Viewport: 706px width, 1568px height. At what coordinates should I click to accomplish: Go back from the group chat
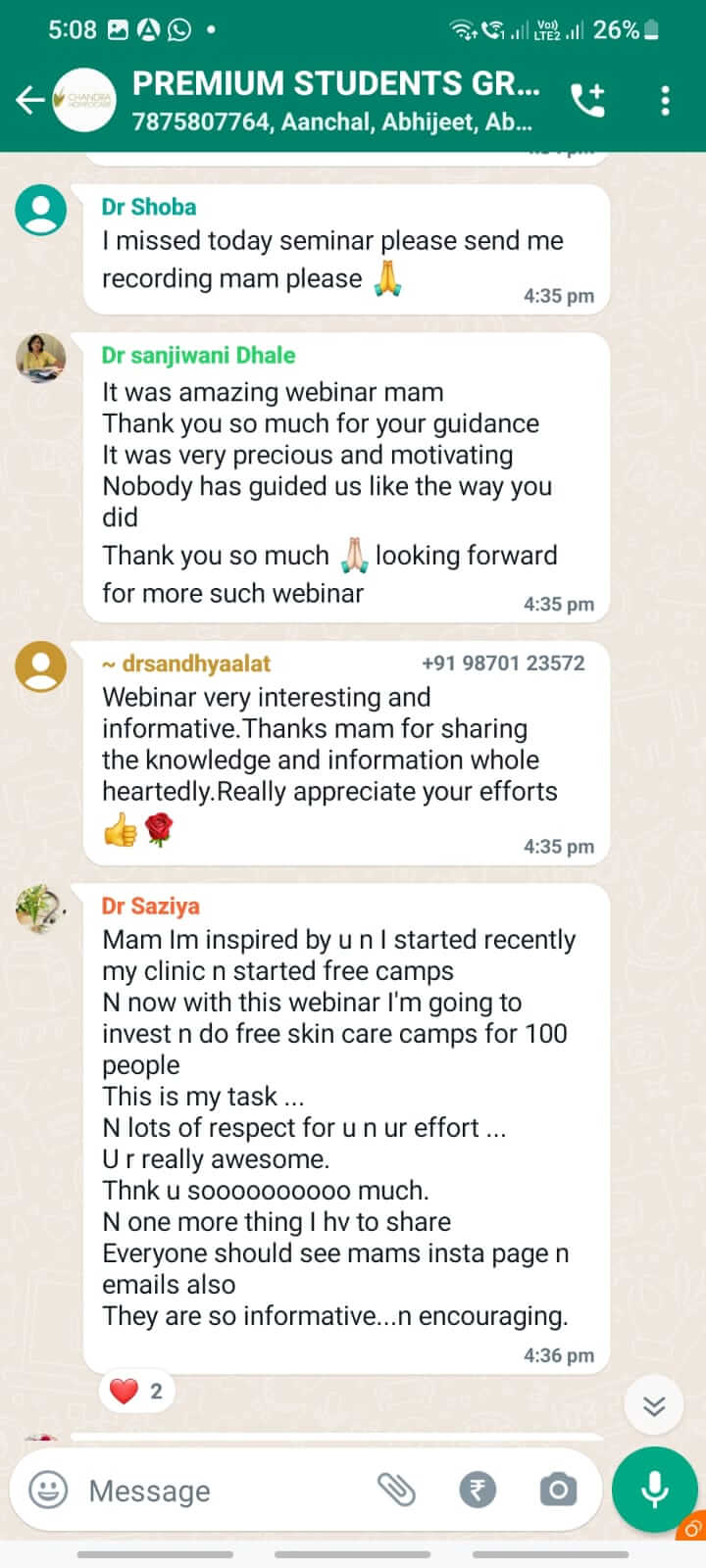[29, 100]
